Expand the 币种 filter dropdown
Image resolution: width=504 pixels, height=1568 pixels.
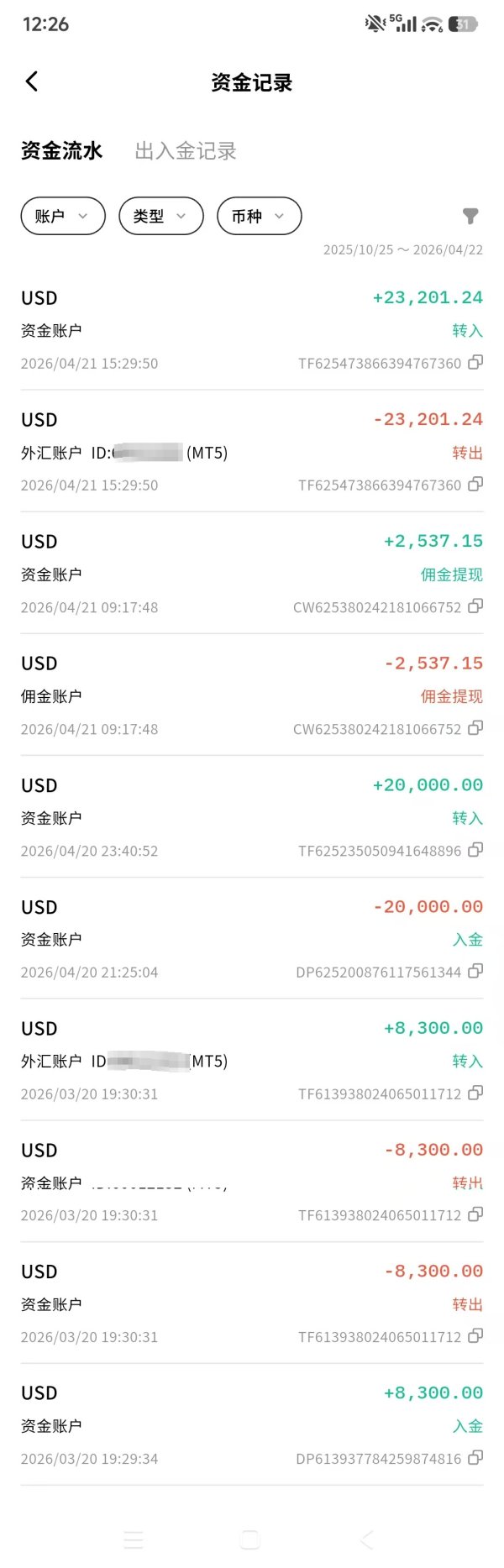click(259, 216)
